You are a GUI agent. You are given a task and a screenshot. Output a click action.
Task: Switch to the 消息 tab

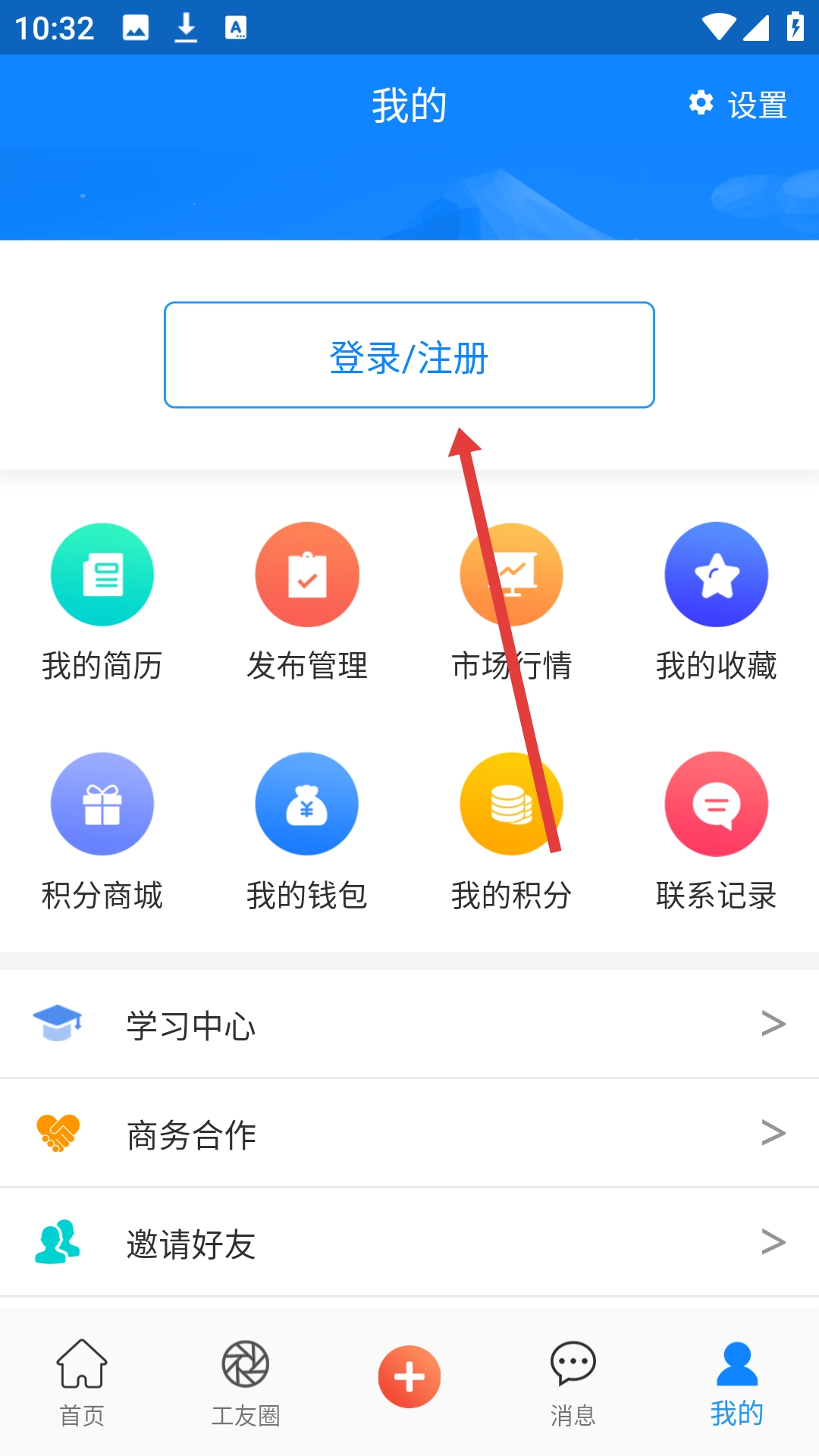(573, 1383)
